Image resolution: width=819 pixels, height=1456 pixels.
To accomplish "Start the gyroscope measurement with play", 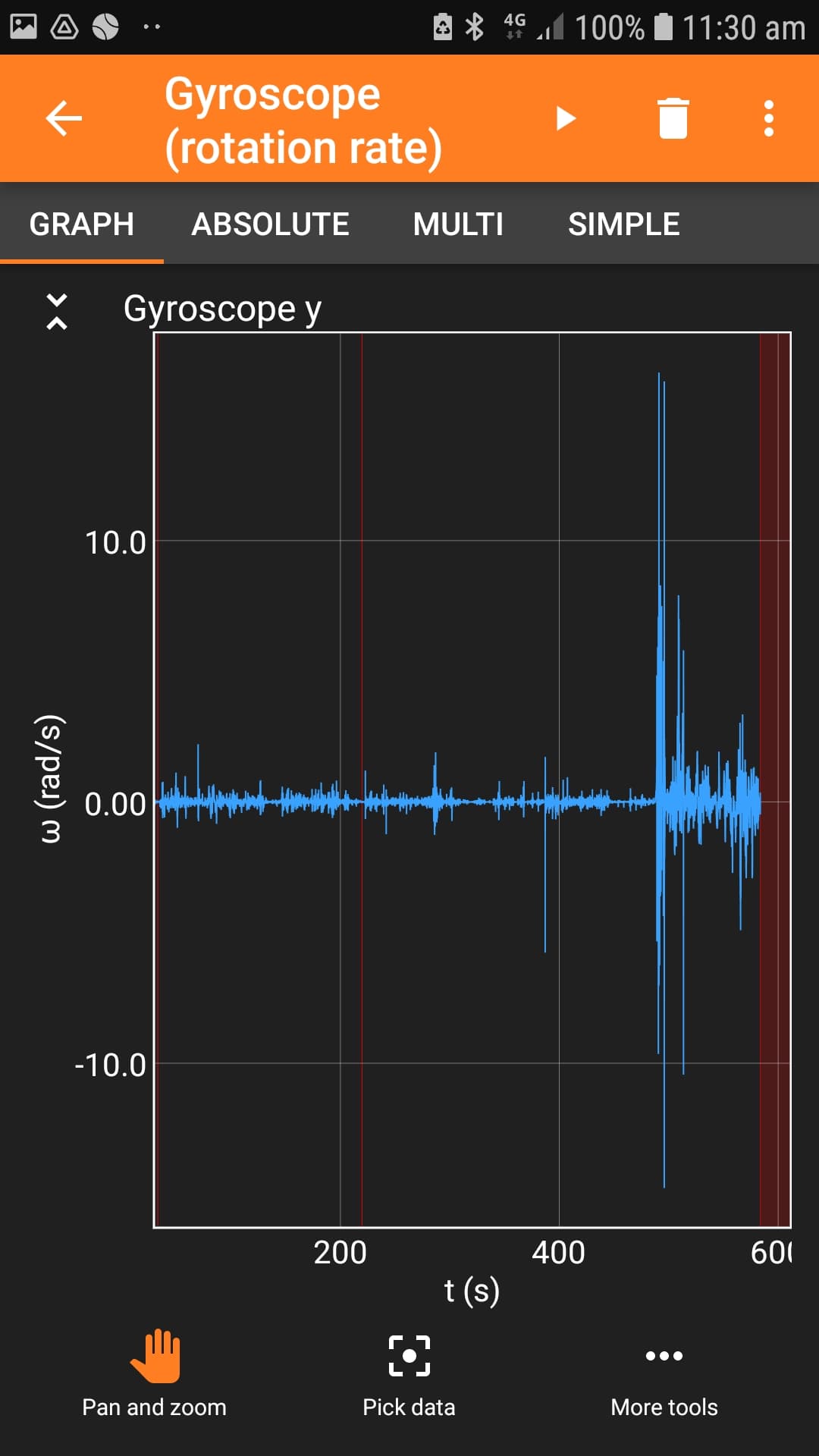I will pos(565,118).
